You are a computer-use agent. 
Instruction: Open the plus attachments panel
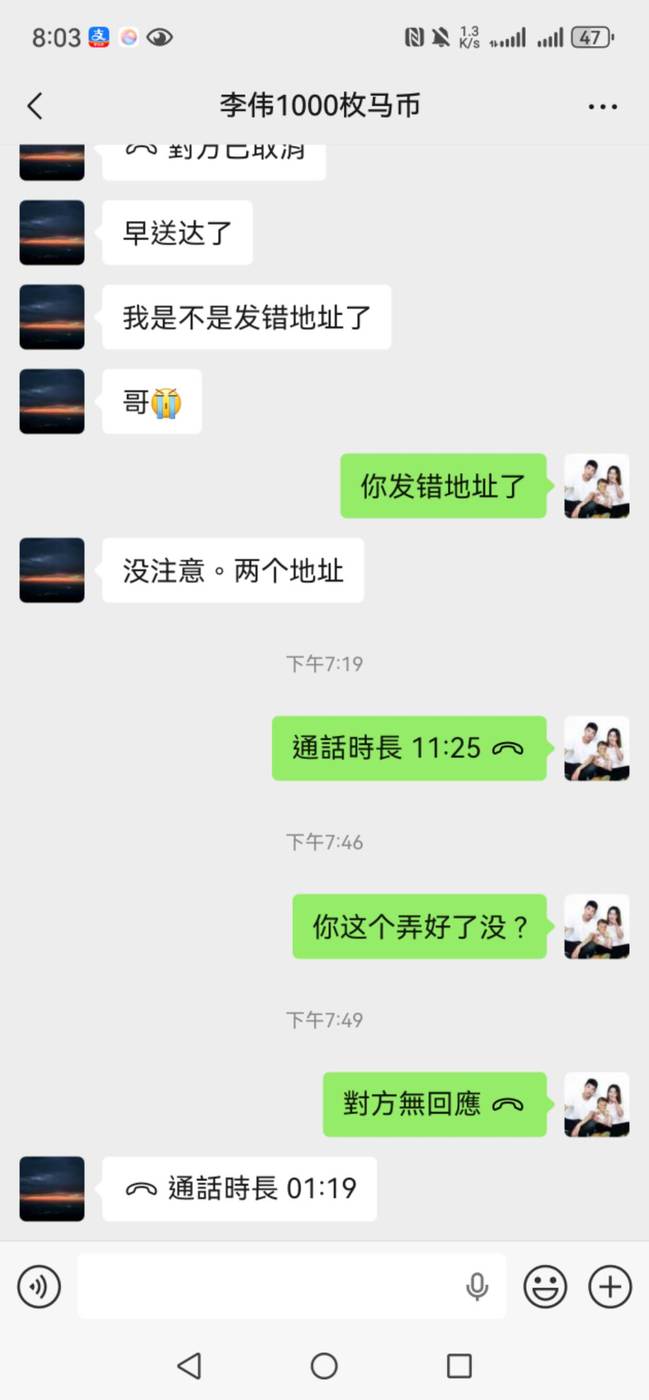point(610,1286)
